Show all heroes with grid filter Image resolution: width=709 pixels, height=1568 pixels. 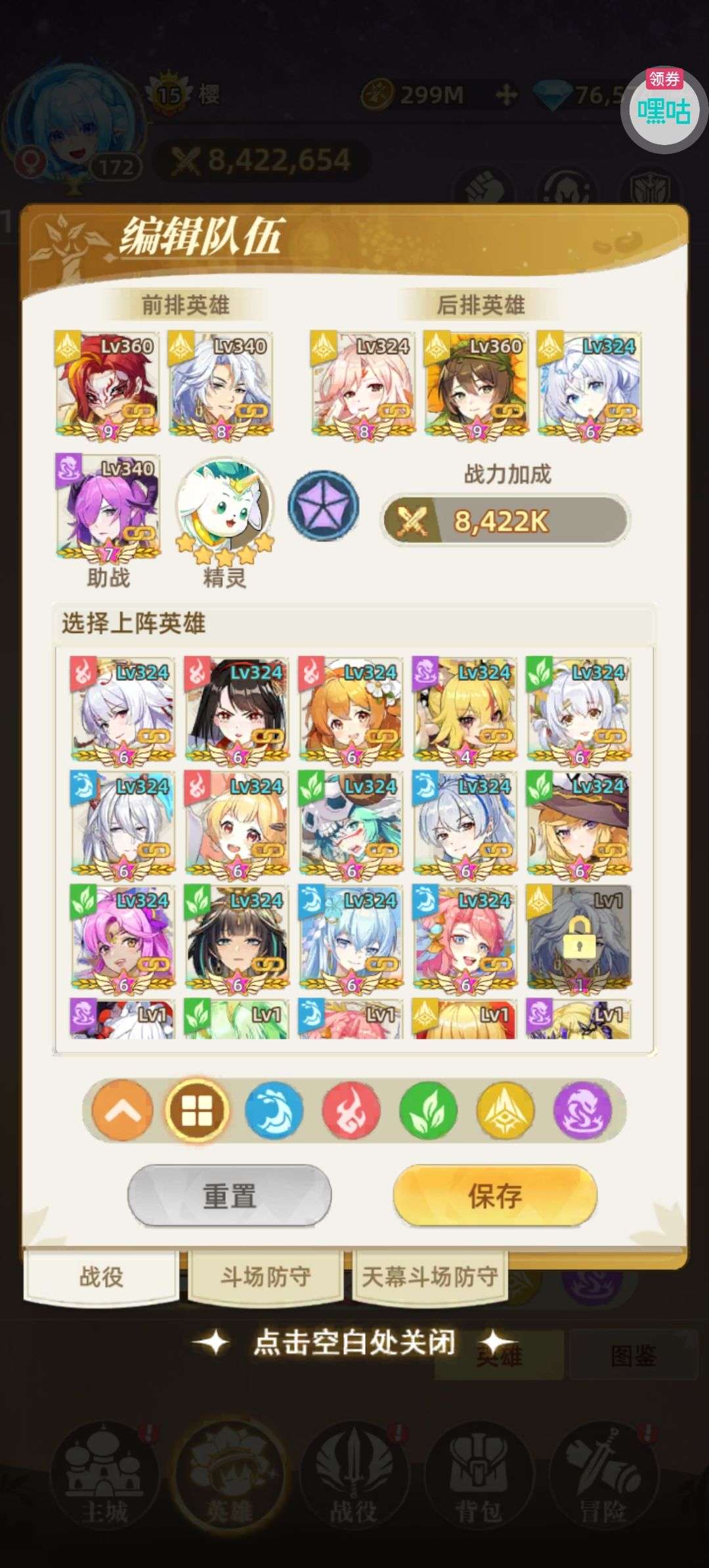[197, 1110]
